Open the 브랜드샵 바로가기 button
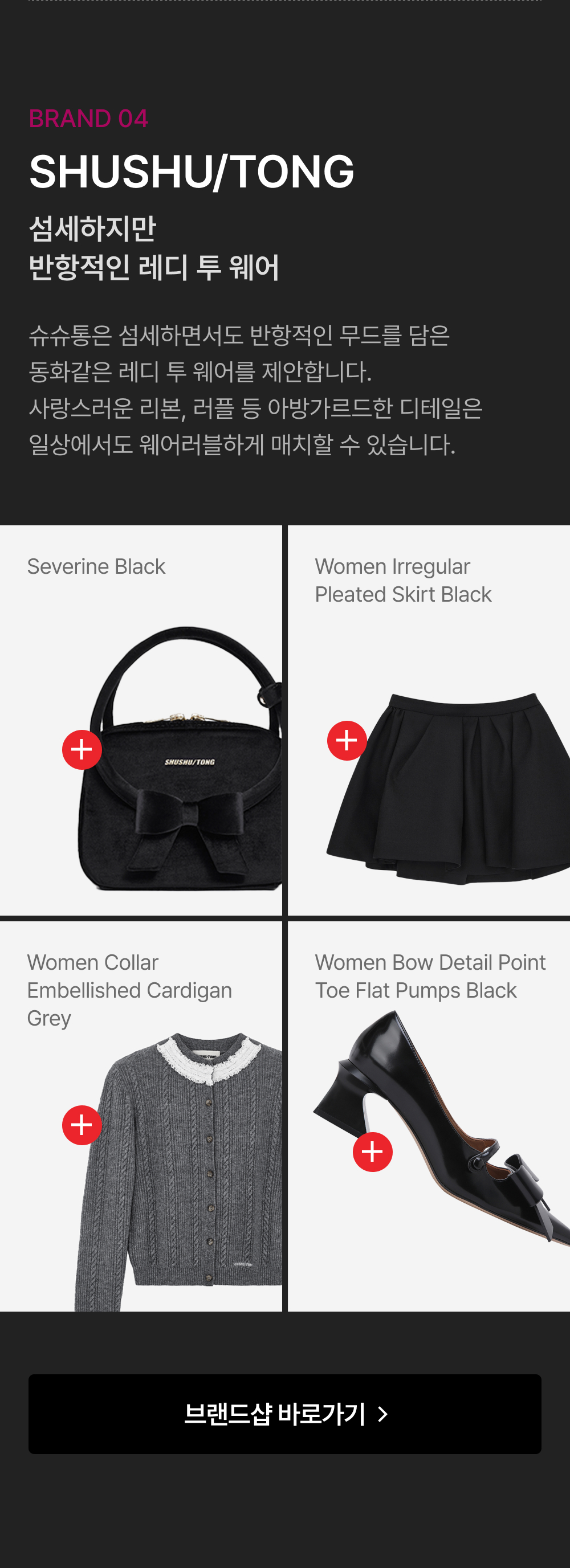 (x=284, y=1414)
